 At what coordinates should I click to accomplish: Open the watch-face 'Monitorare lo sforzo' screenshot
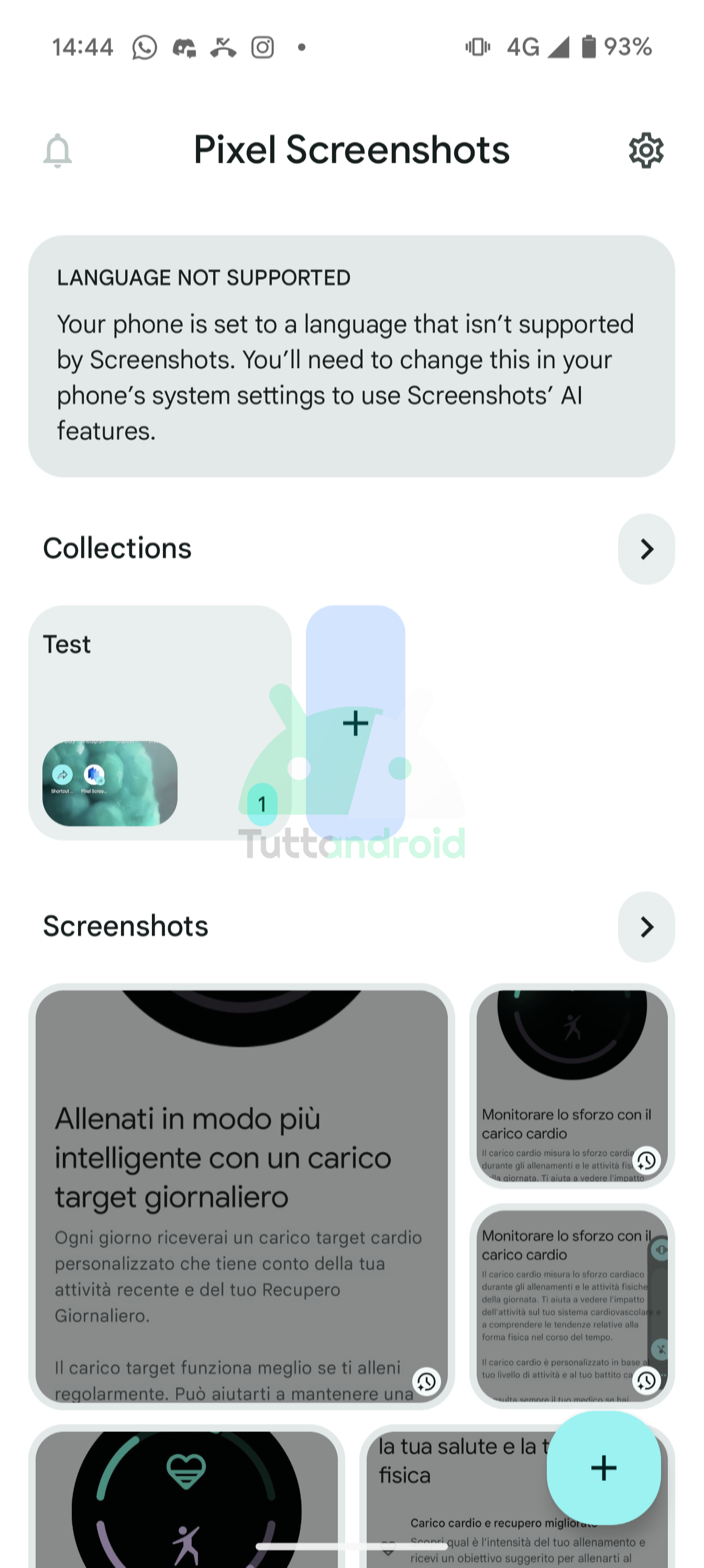coord(572,1086)
